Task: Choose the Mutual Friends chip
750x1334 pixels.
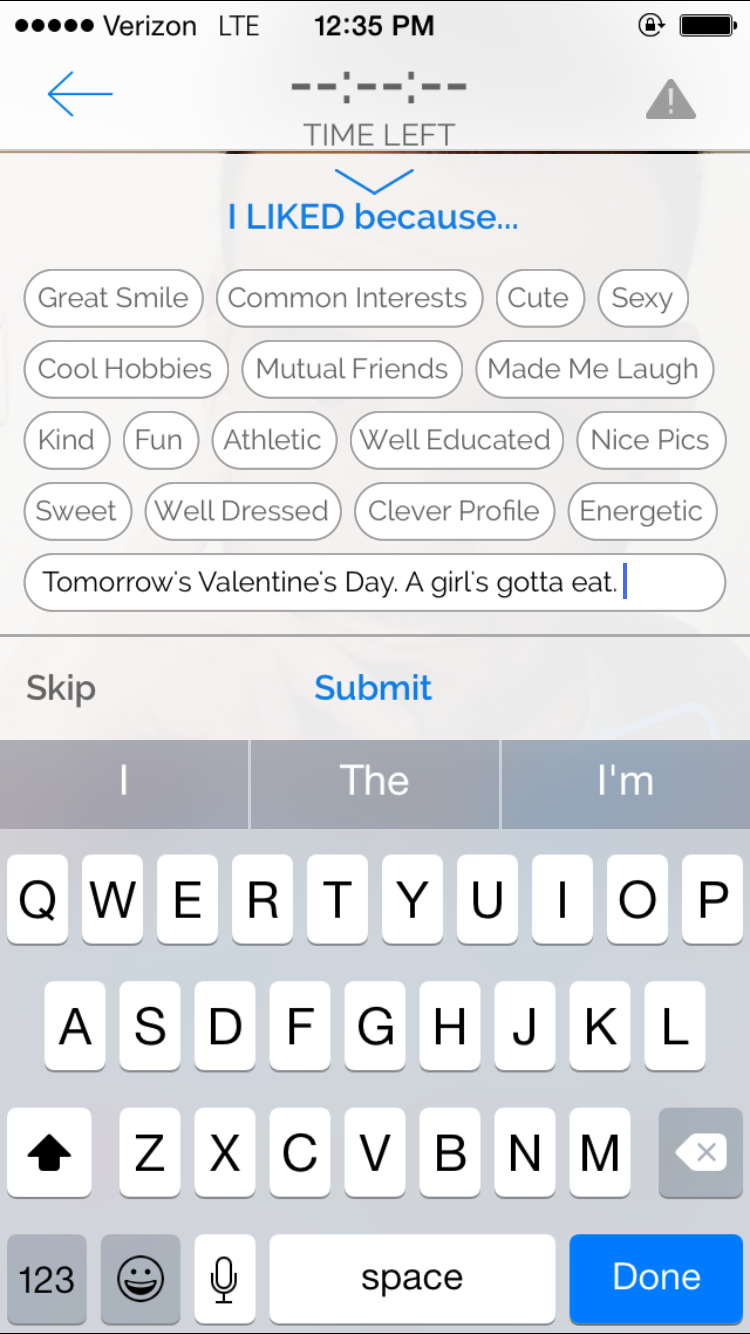Action: 352,369
